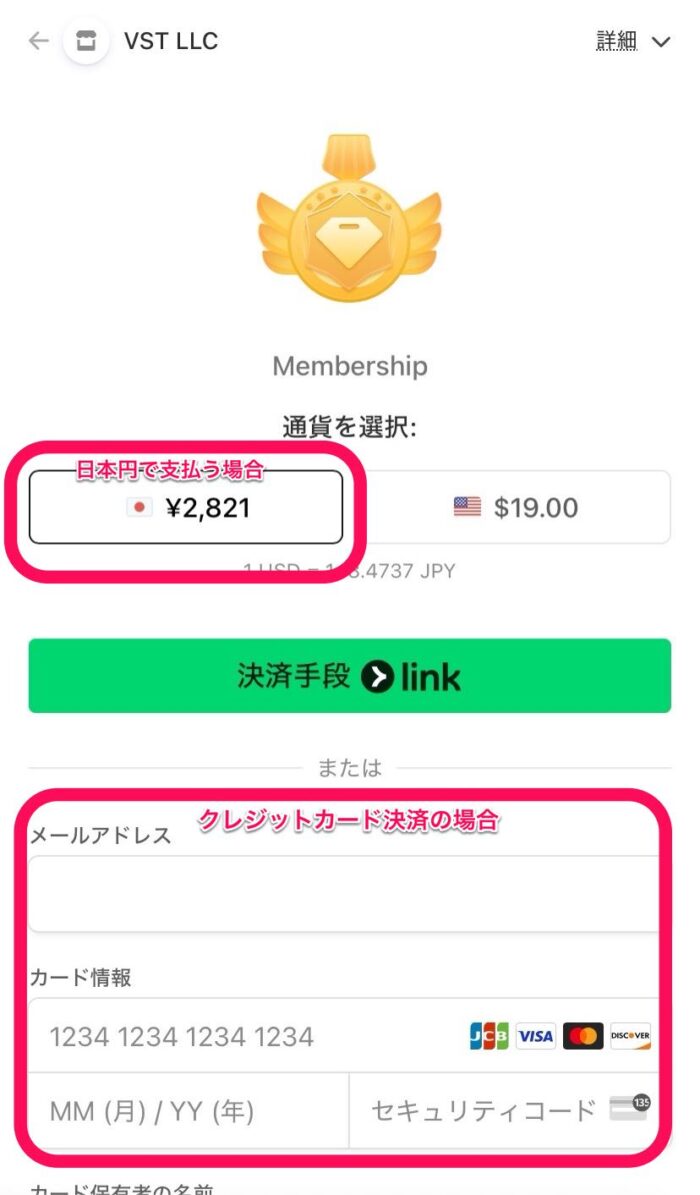700x1195 pixels.
Task: Select Japanese yen ¥2,821 currency
Action: (186, 508)
